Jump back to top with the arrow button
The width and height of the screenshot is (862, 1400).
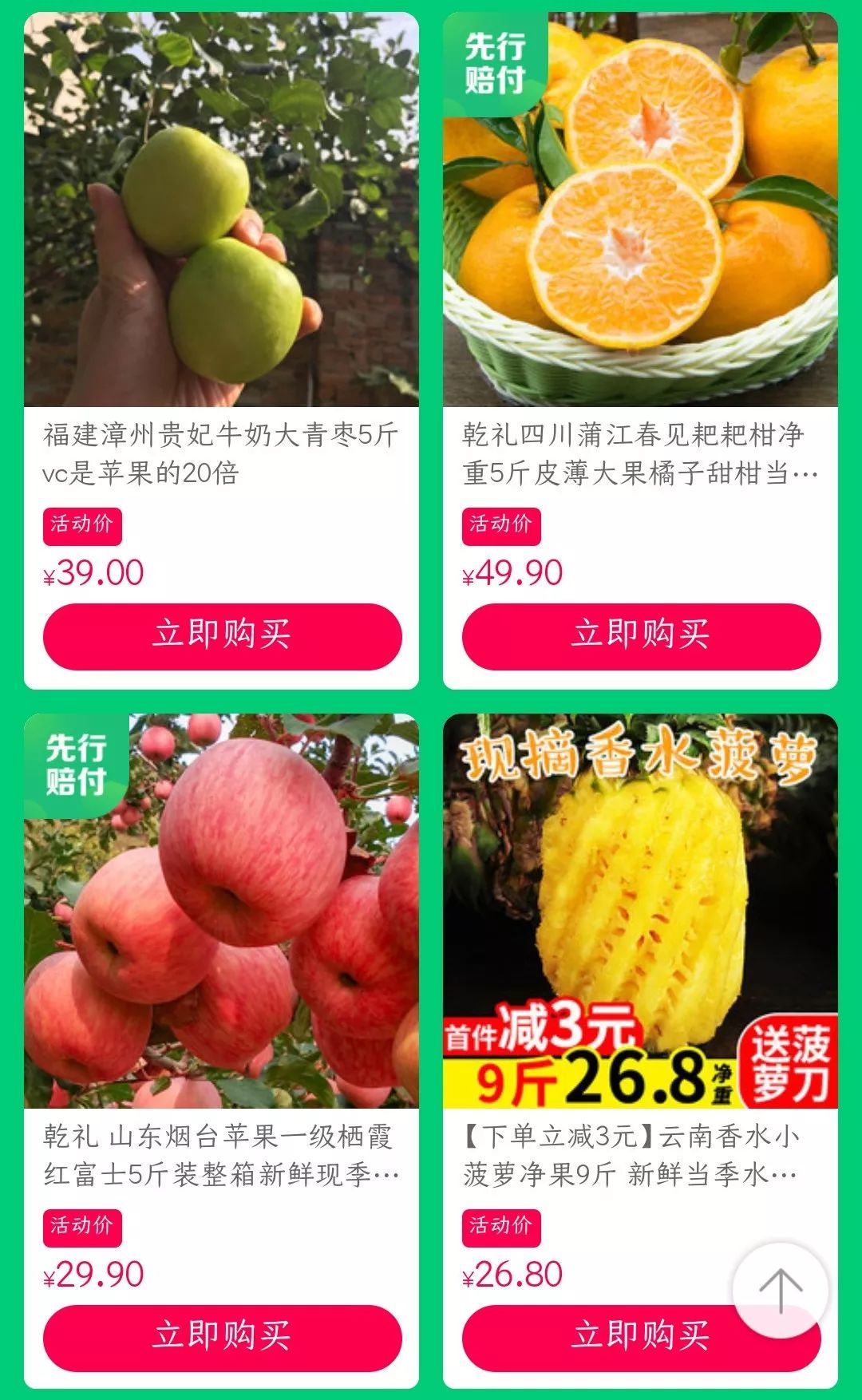pos(780,1290)
